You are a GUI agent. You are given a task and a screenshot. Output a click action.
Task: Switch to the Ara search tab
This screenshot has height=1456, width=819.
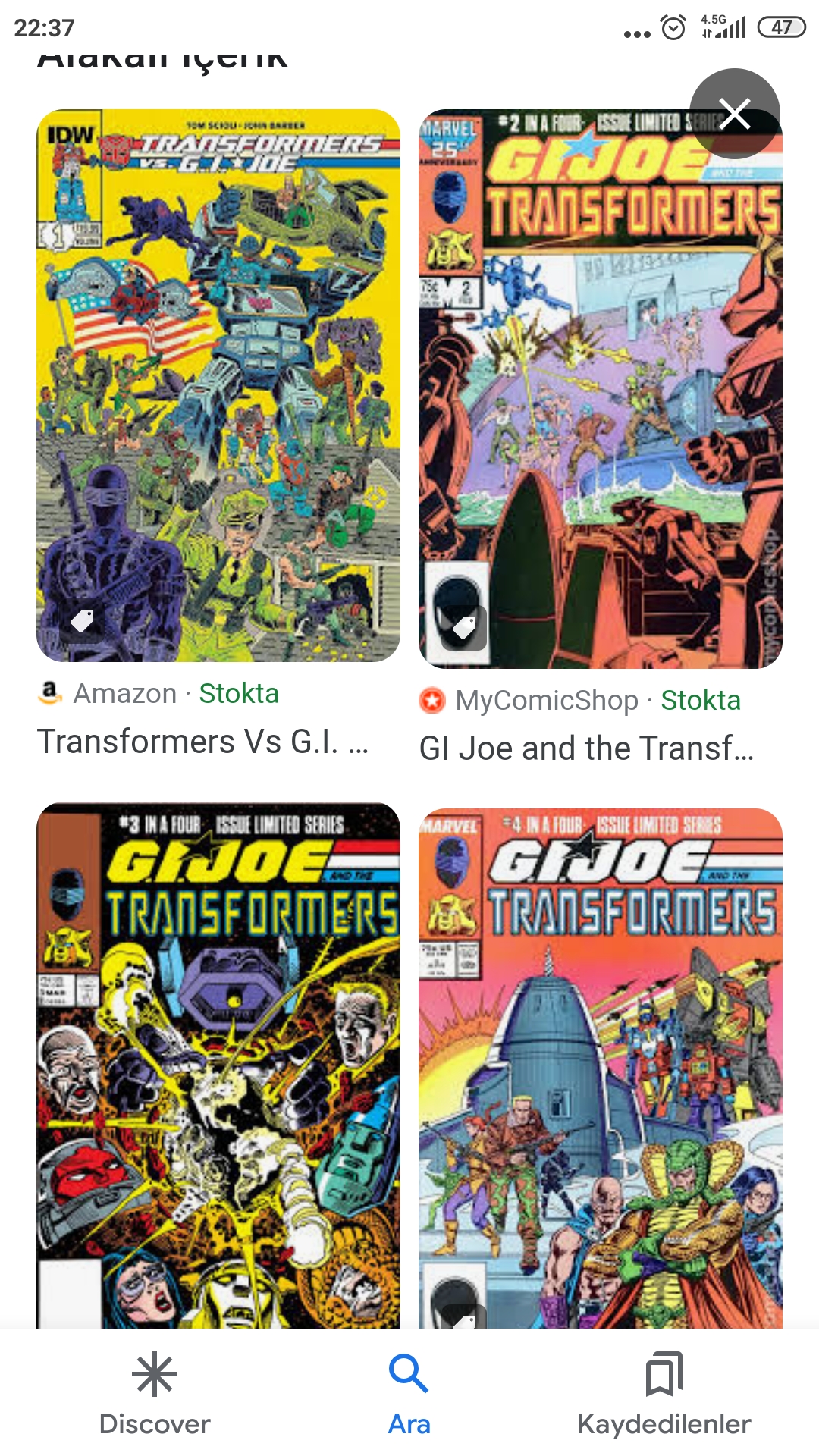[x=409, y=1394]
